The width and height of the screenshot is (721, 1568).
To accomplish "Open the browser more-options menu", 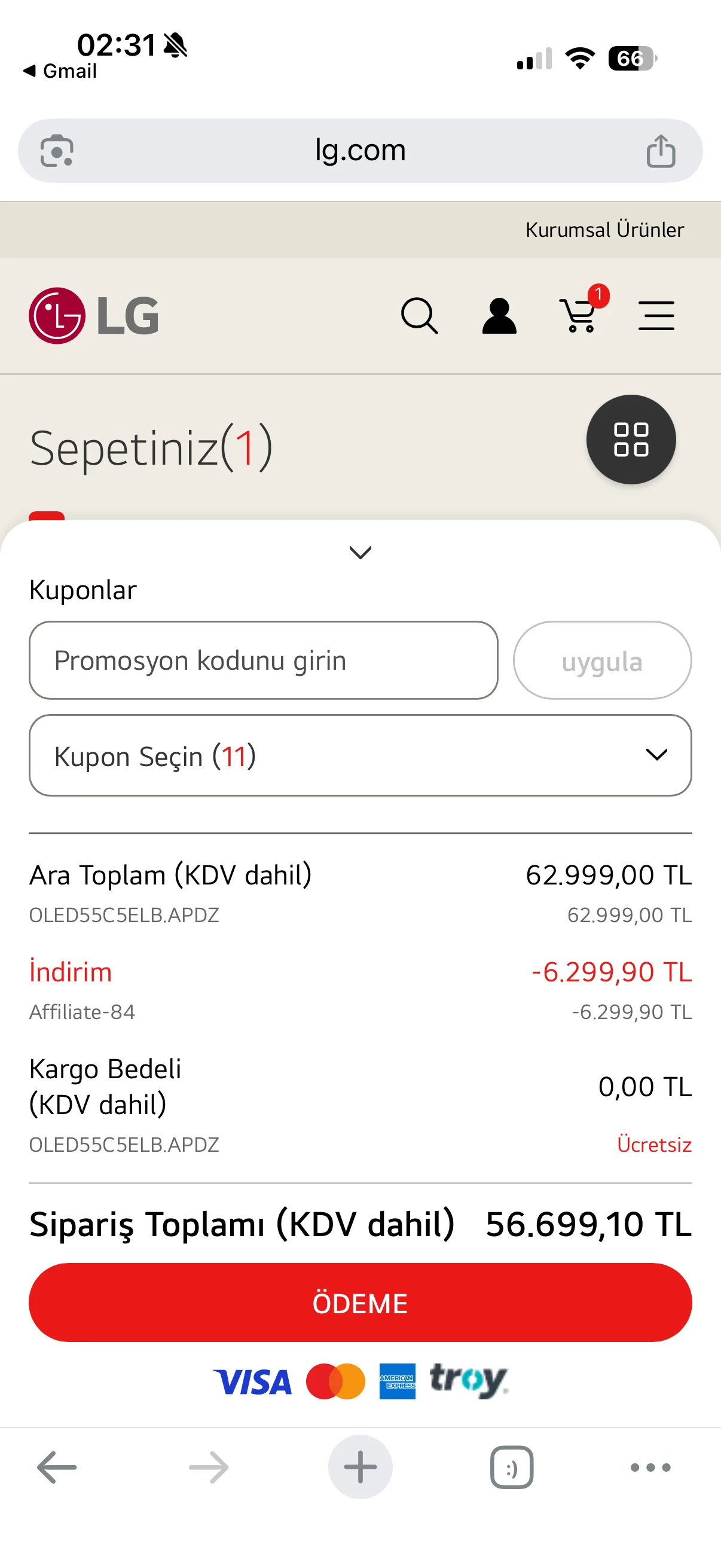I will point(650,1468).
